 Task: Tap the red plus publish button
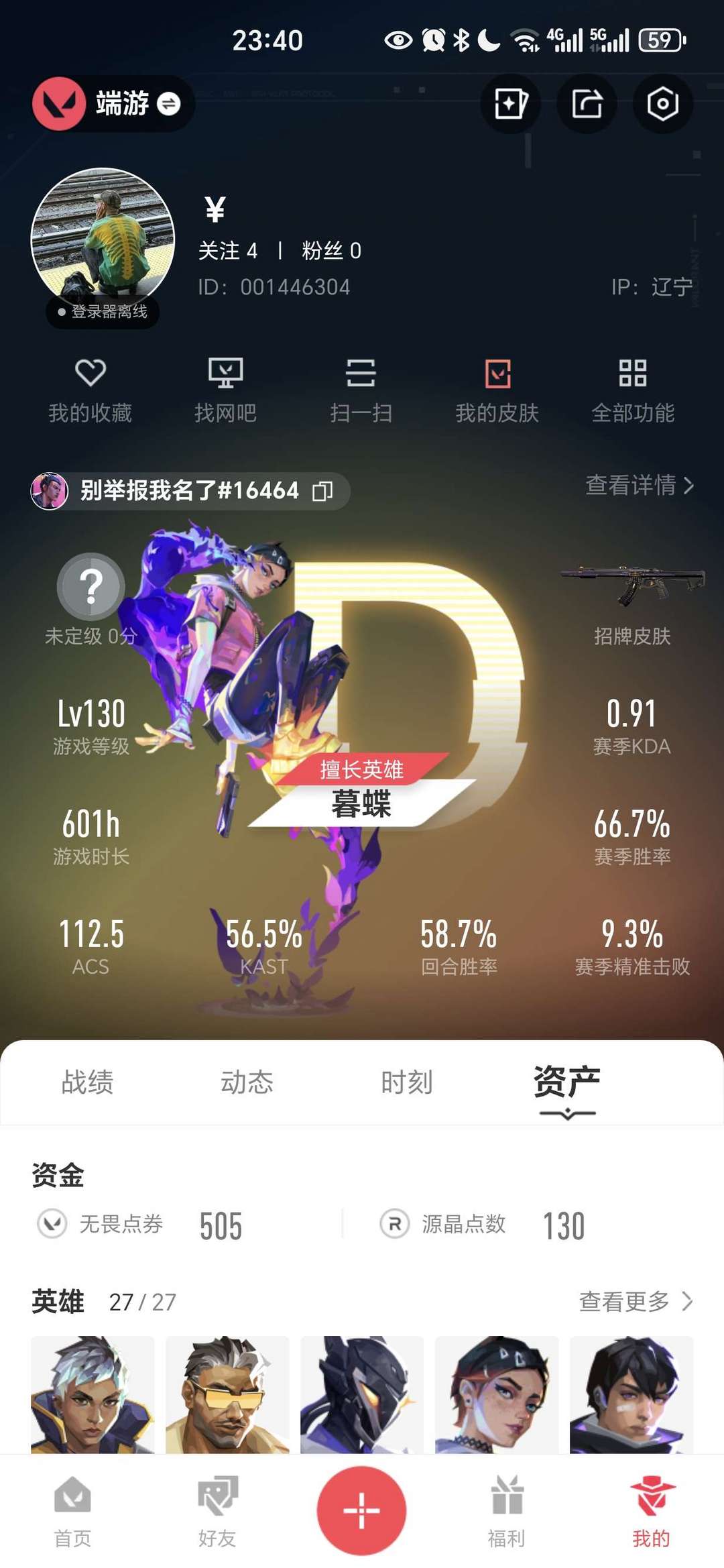point(361,1510)
